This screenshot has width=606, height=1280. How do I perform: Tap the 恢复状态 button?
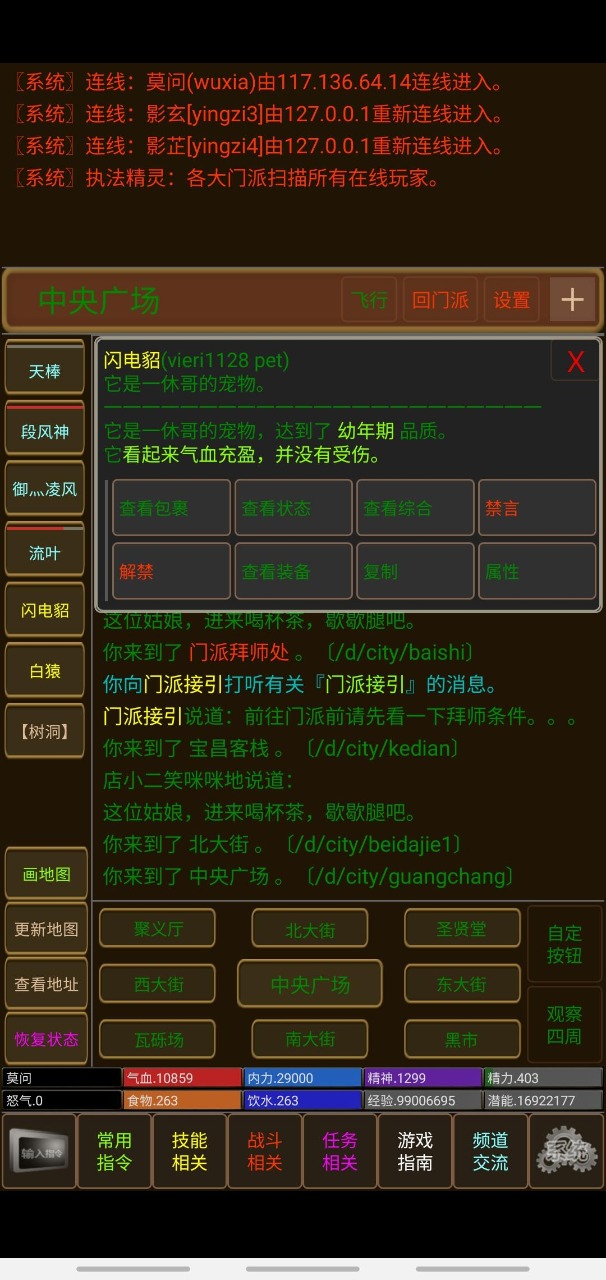coord(45,1039)
